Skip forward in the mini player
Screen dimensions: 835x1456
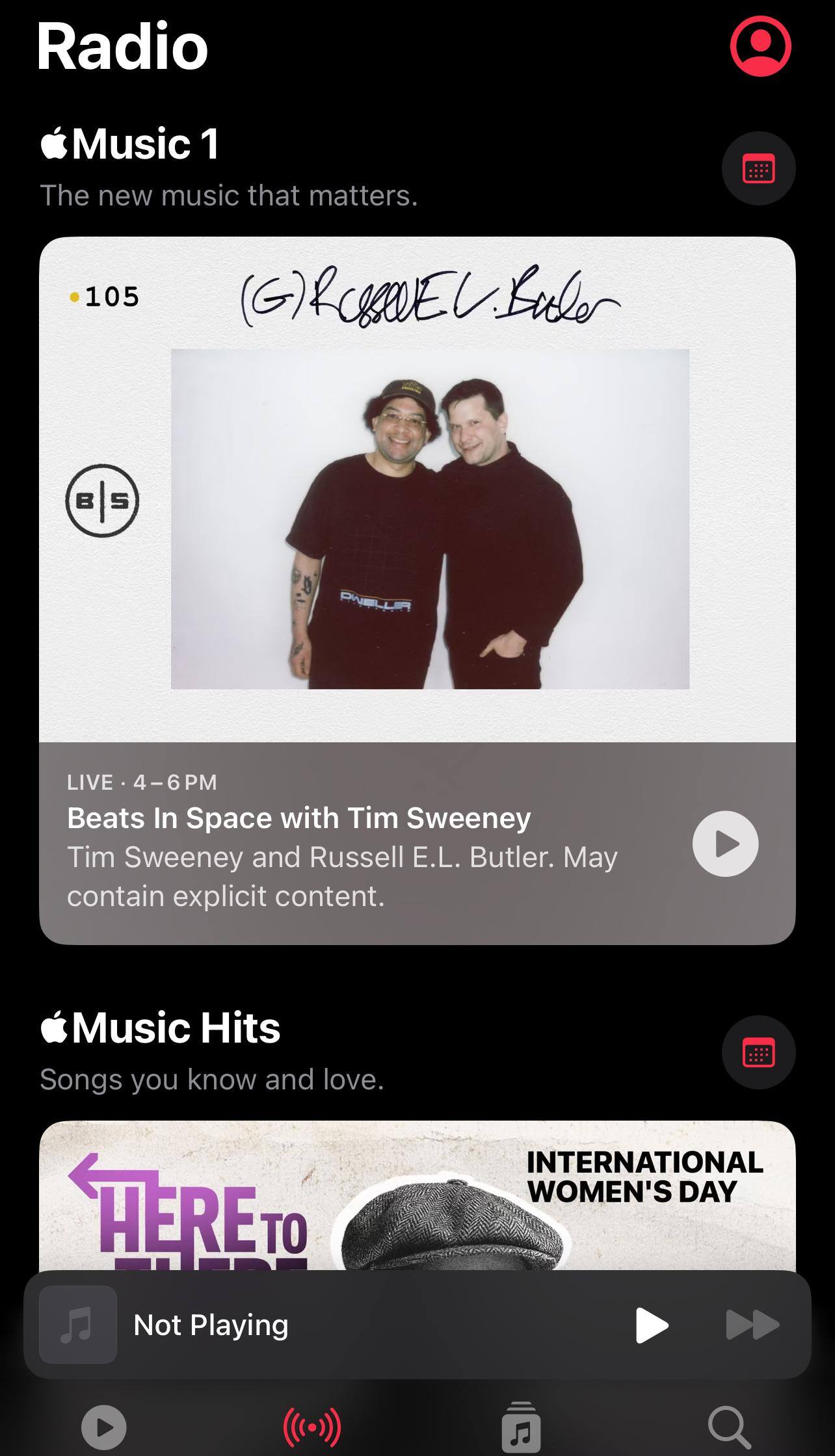click(752, 1325)
